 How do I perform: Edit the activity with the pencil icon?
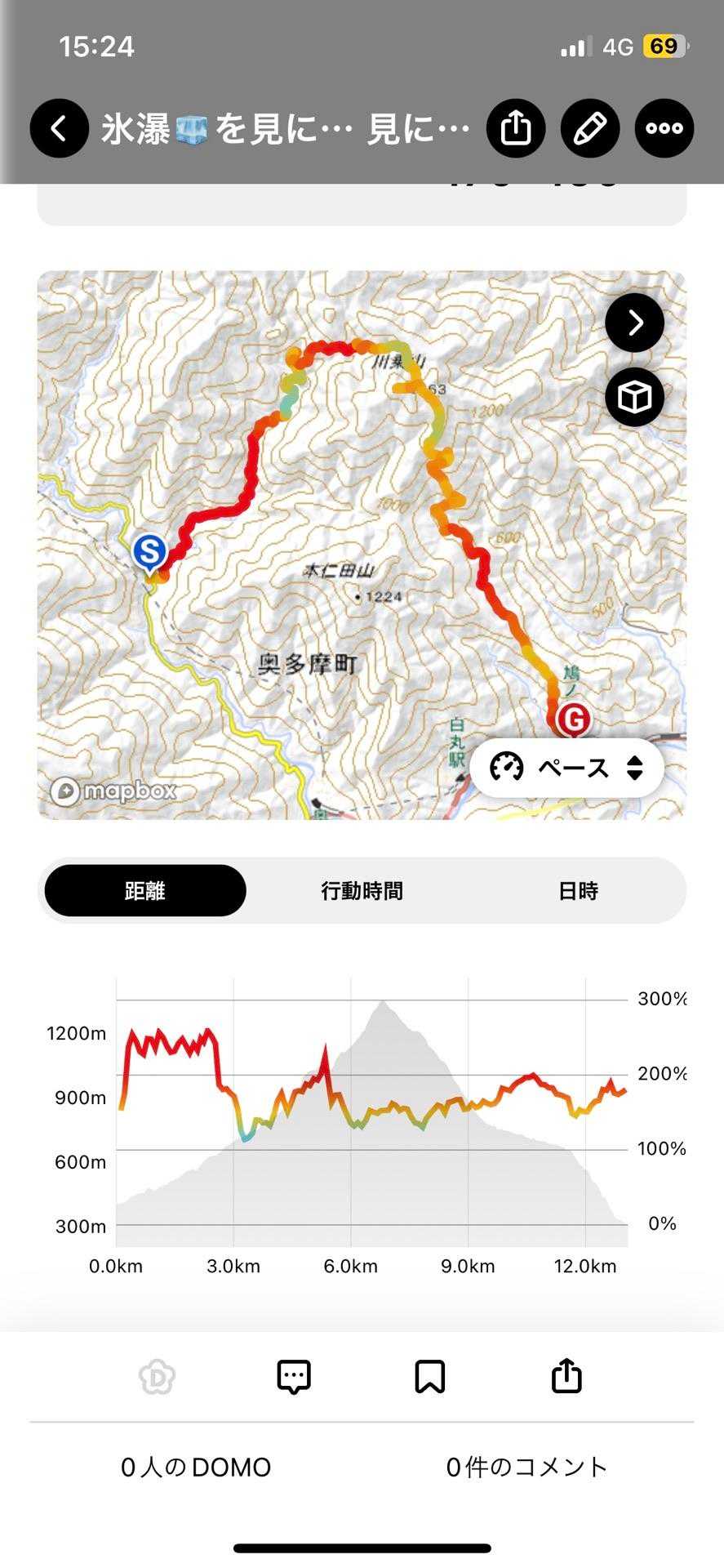[590, 128]
